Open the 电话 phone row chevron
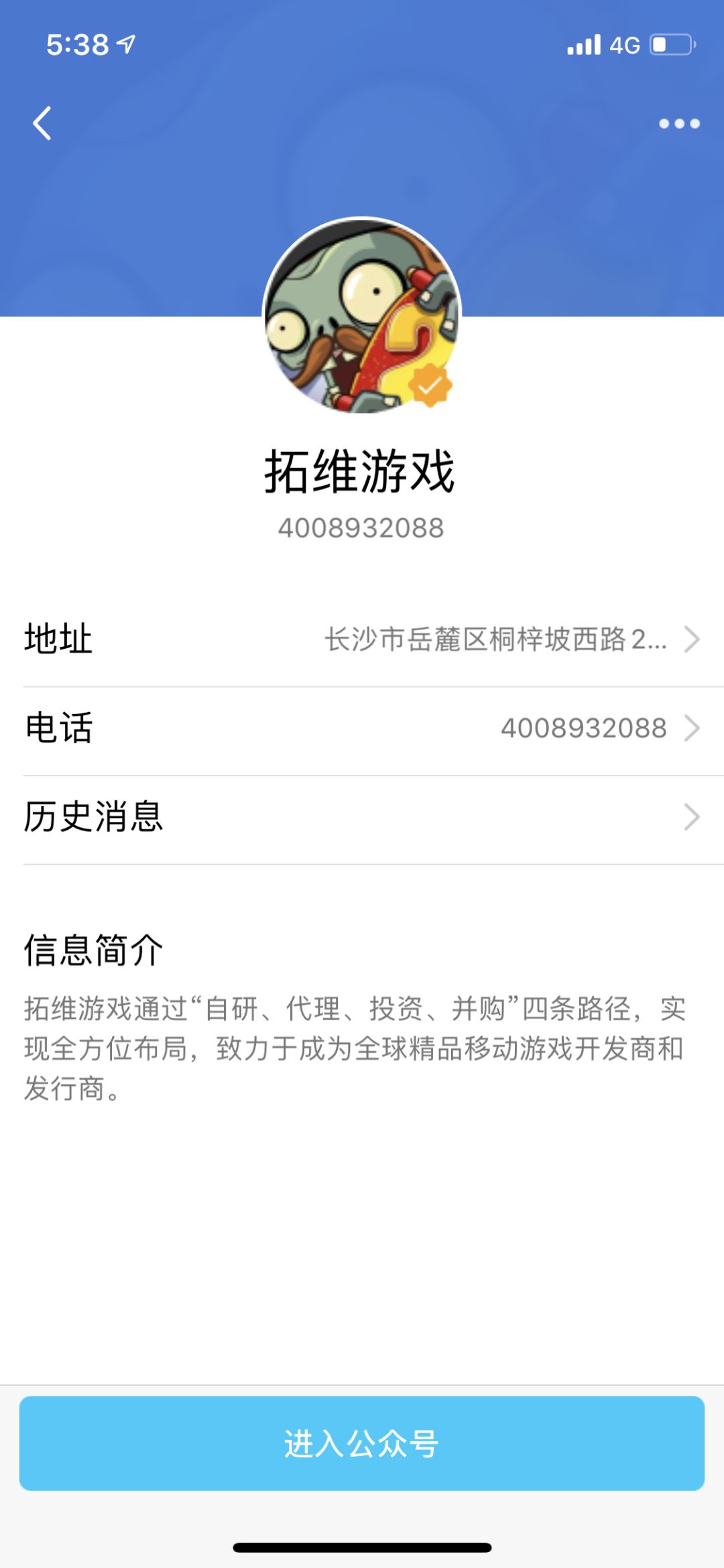The height and width of the screenshot is (1568, 724). point(691,728)
